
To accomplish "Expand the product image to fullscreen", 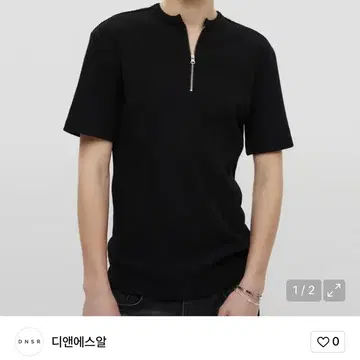I will pyautogui.click(x=334, y=290).
